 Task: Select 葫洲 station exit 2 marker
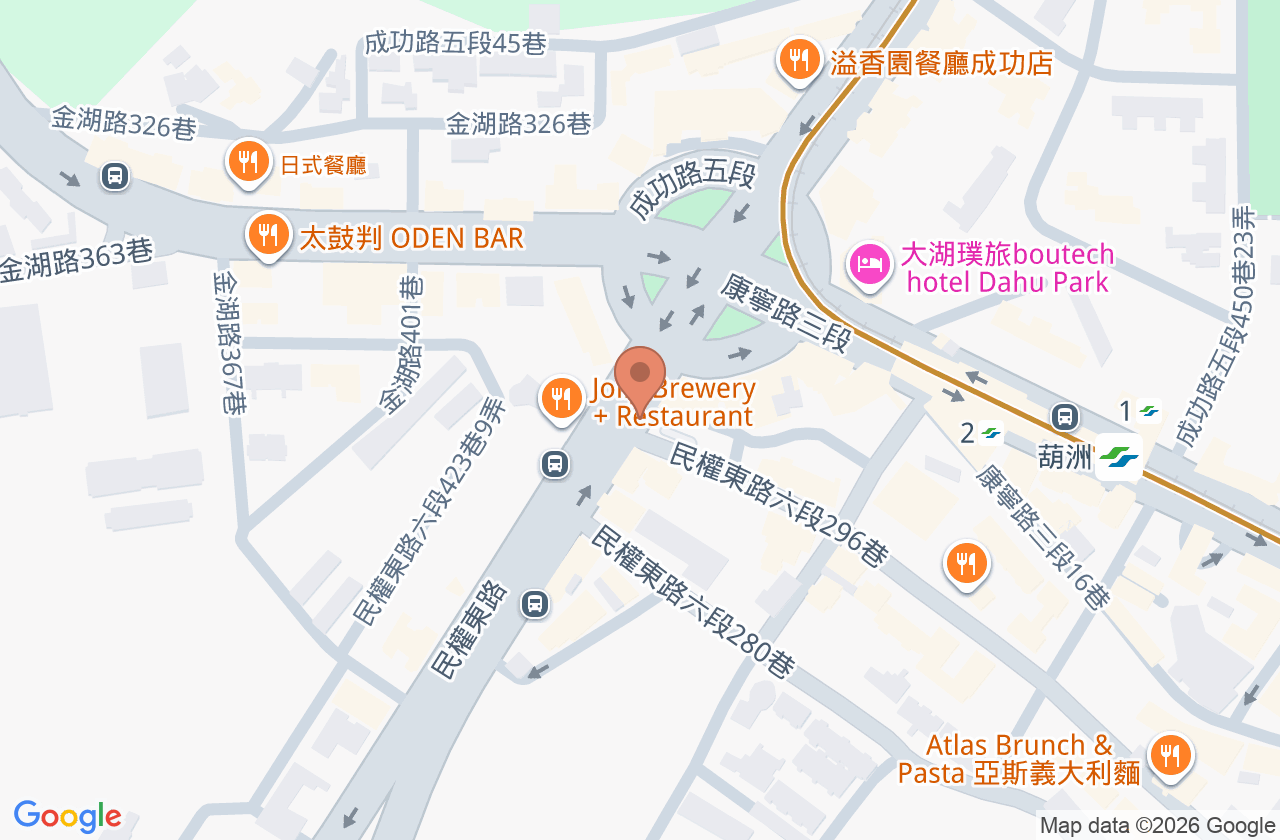[x=990, y=433]
